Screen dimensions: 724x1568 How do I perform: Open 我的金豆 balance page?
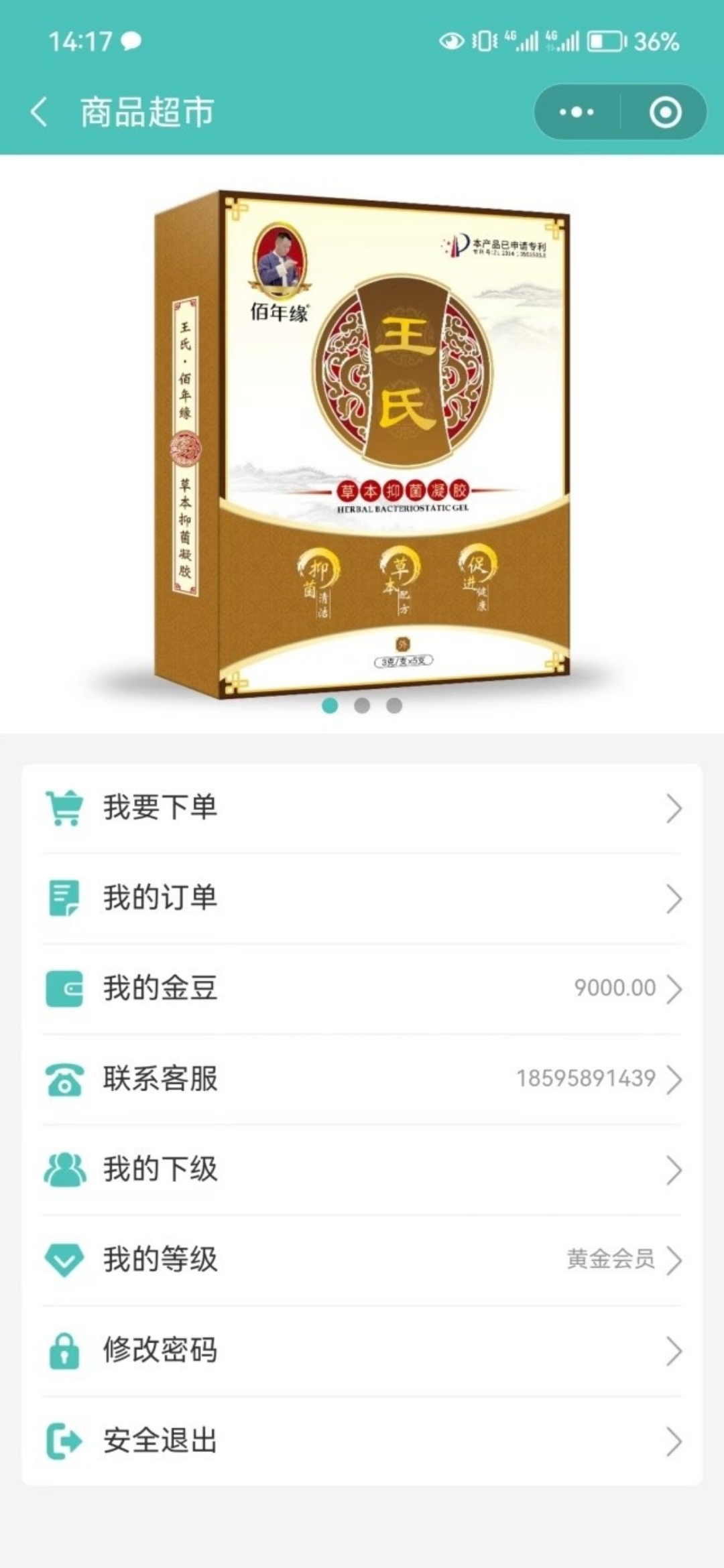[x=362, y=988]
